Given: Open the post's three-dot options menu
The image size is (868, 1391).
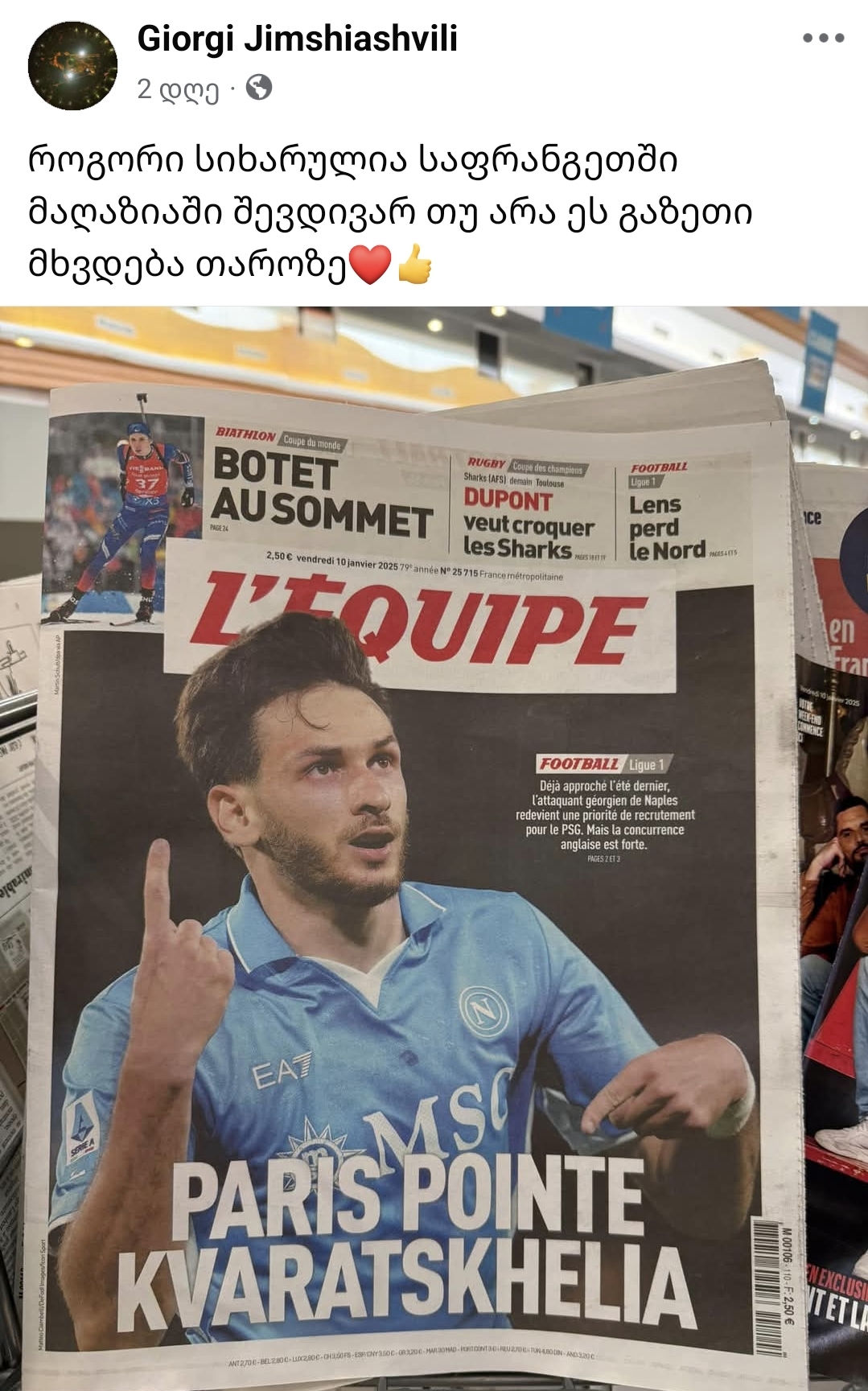Looking at the screenshot, I should [x=824, y=38].
